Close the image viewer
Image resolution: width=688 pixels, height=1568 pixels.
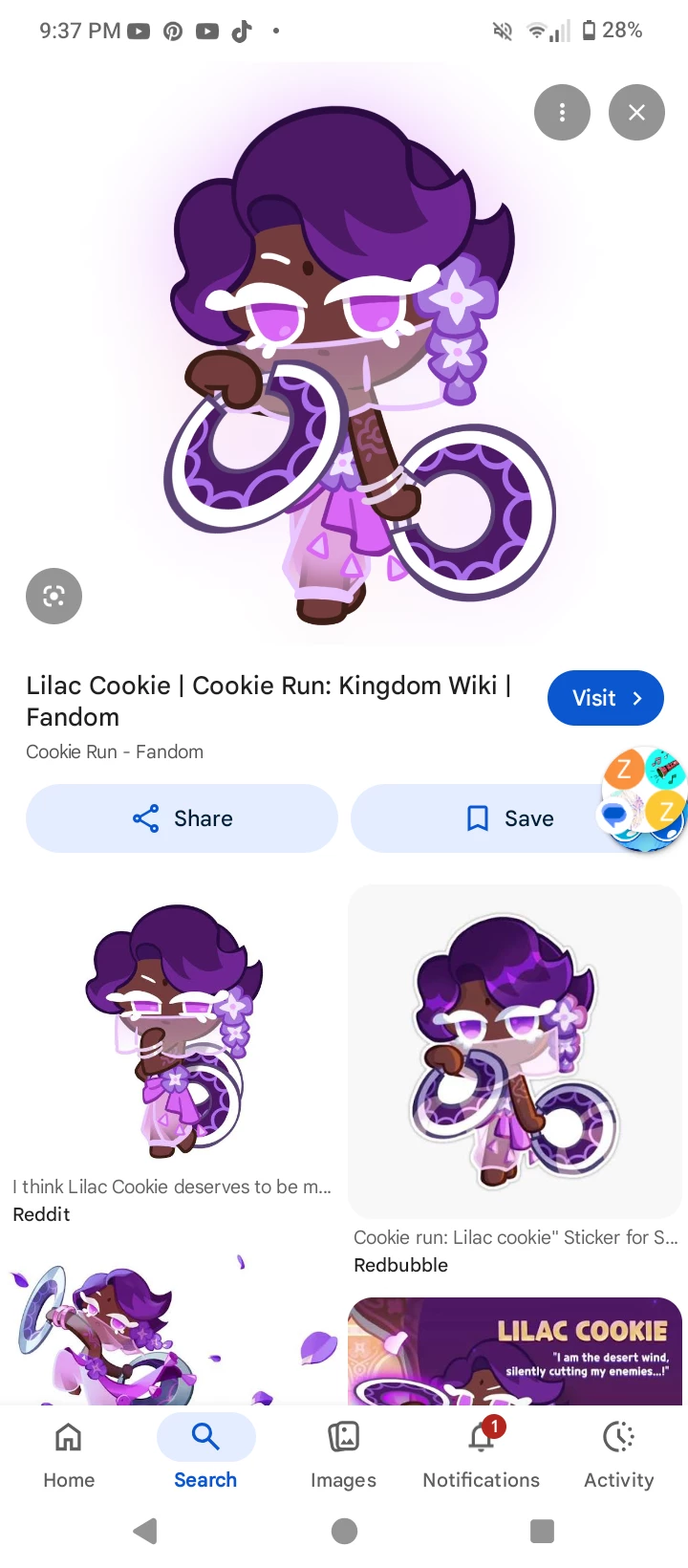636,113
